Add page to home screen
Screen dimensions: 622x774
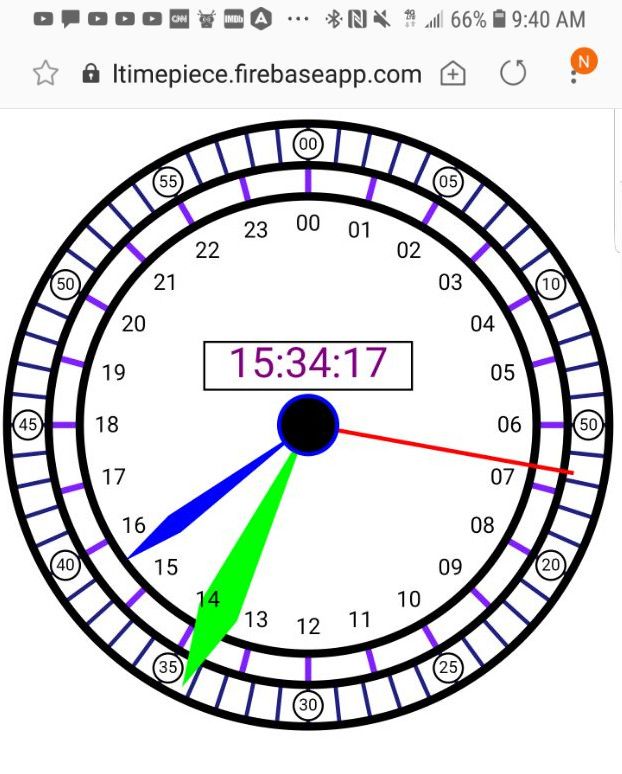coord(453,74)
